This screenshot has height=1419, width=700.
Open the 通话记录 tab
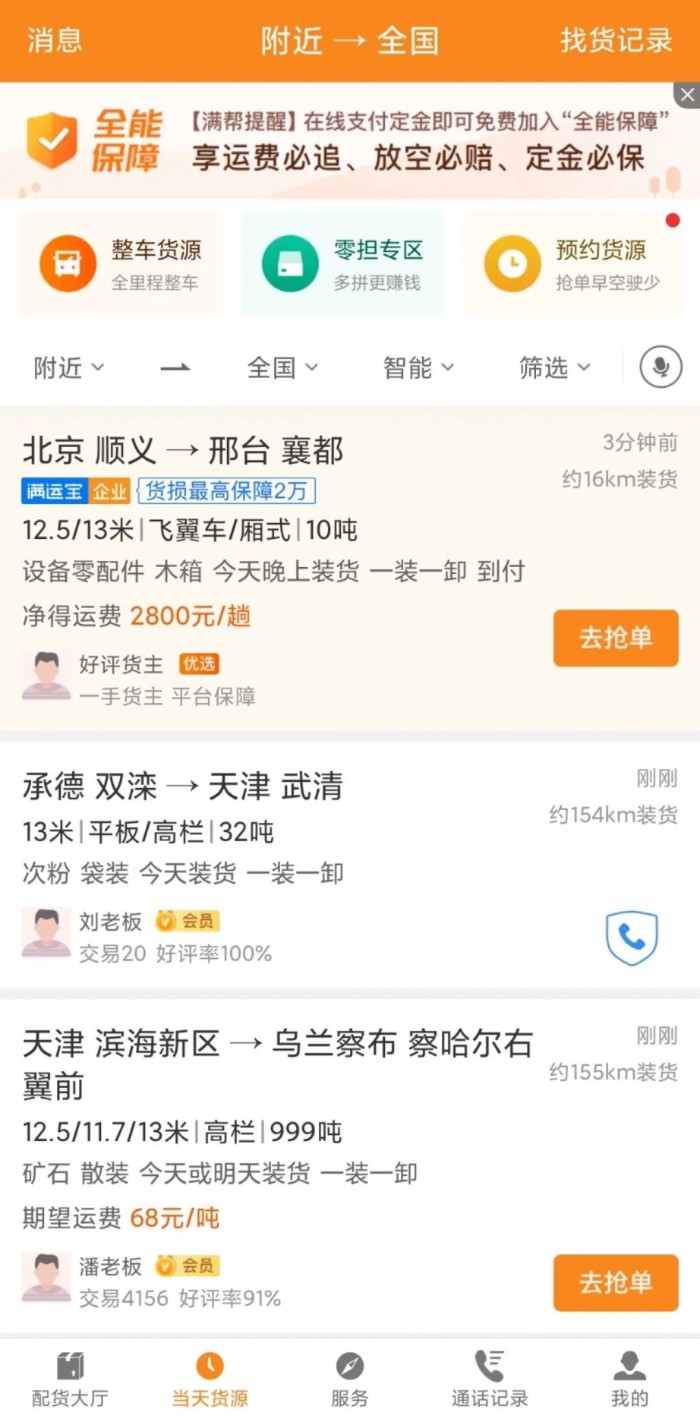(x=489, y=1380)
